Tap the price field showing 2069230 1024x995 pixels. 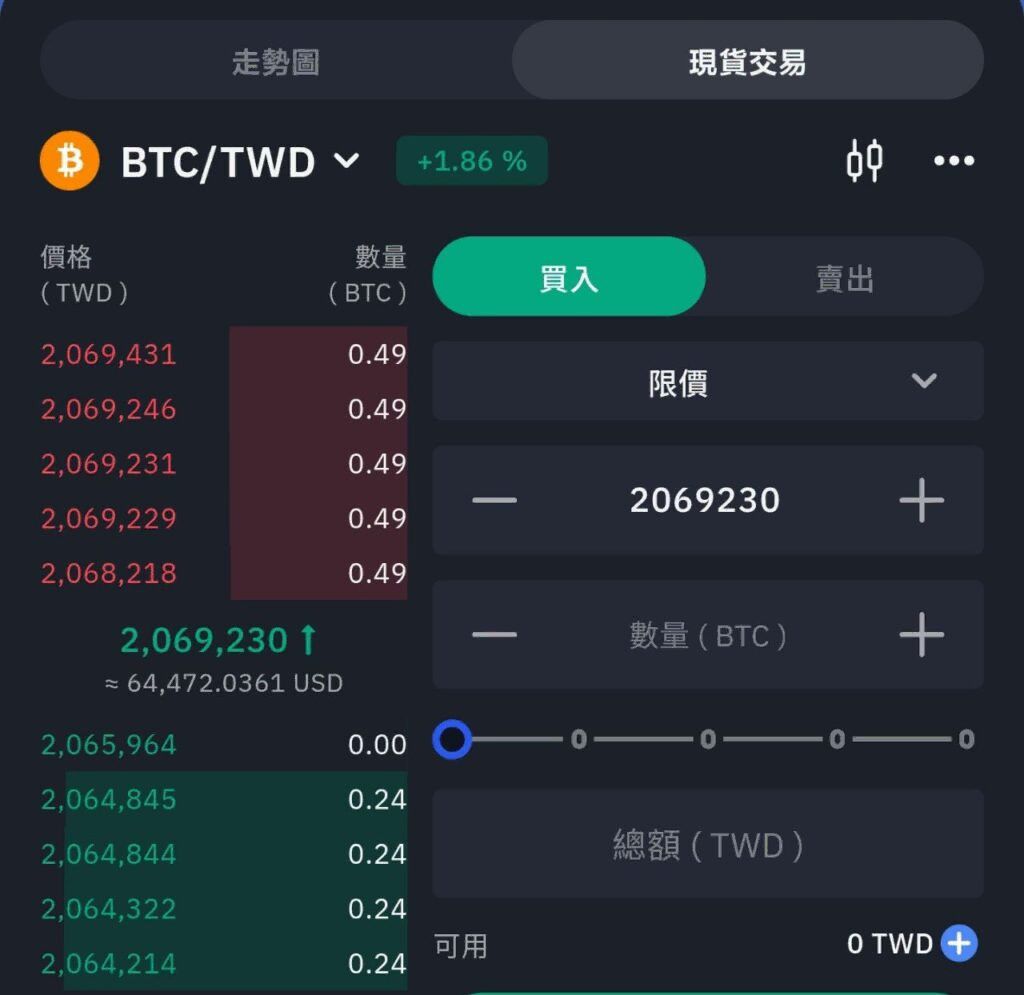point(705,500)
